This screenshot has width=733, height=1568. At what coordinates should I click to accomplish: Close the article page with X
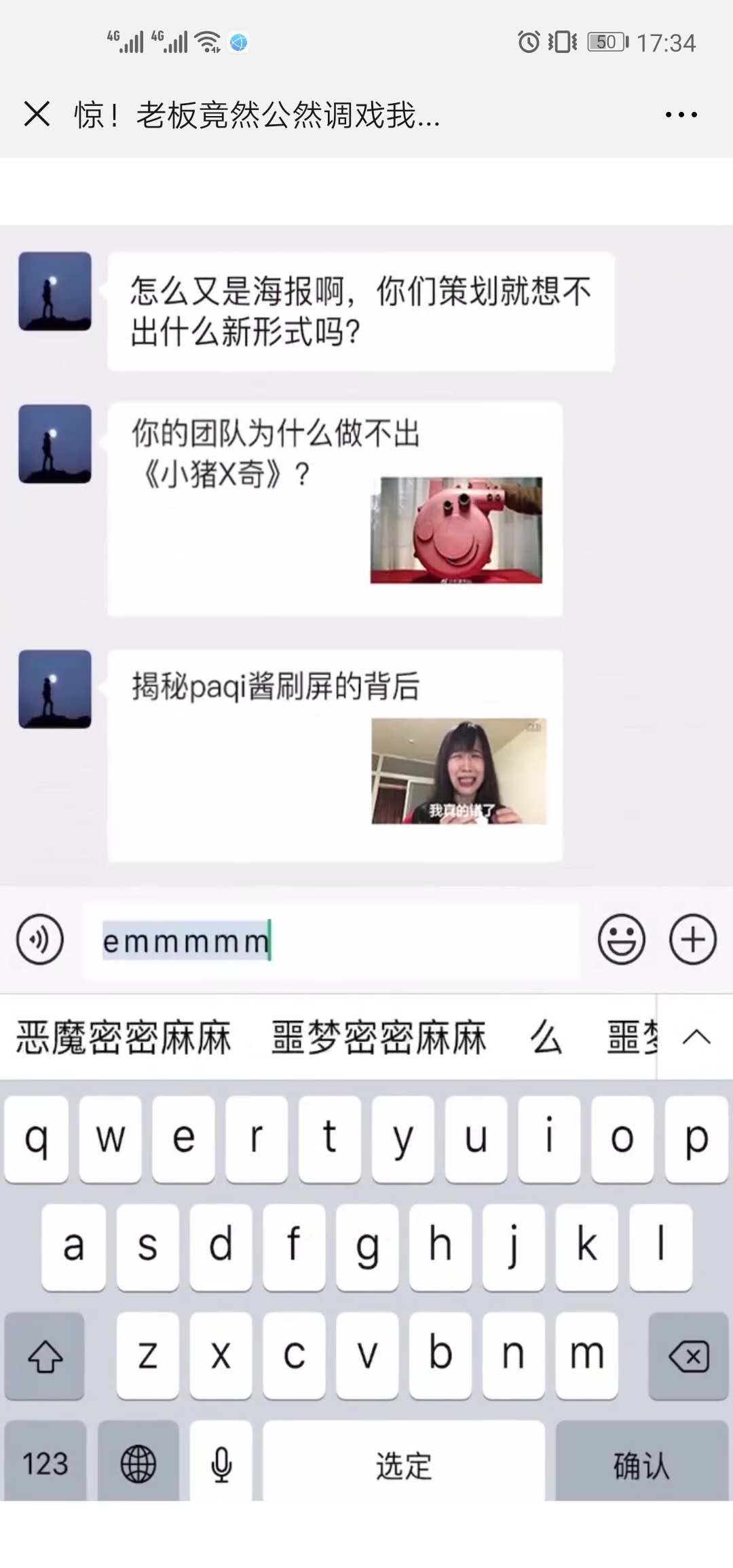(x=37, y=114)
